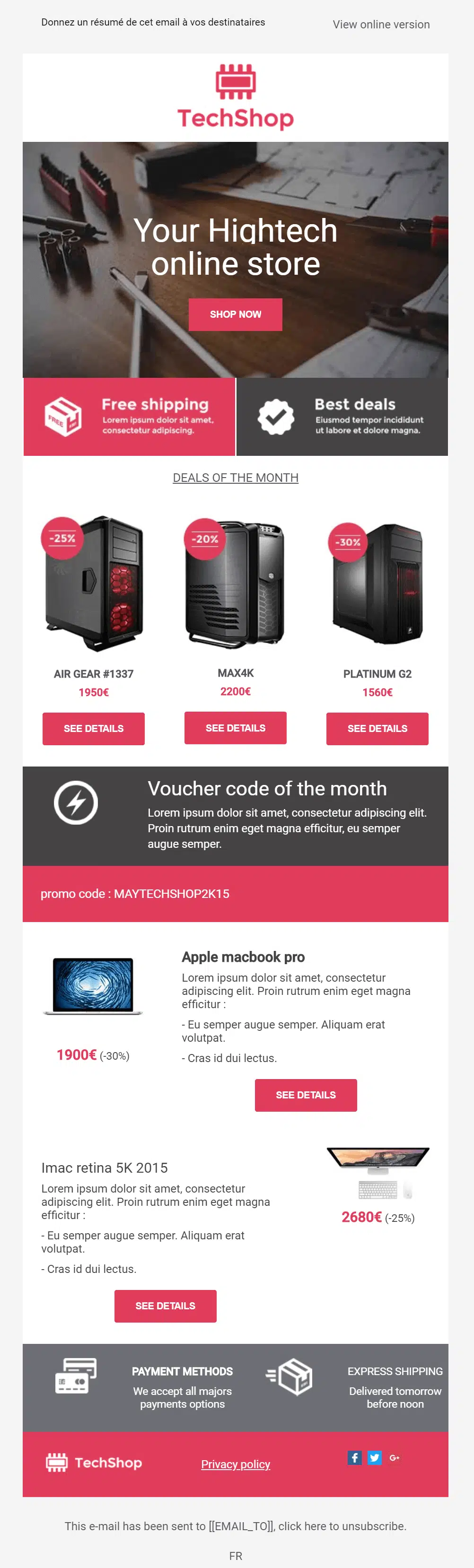Open the Facebook page icon
Viewport: 474px width, 1568px height.
(355, 1457)
